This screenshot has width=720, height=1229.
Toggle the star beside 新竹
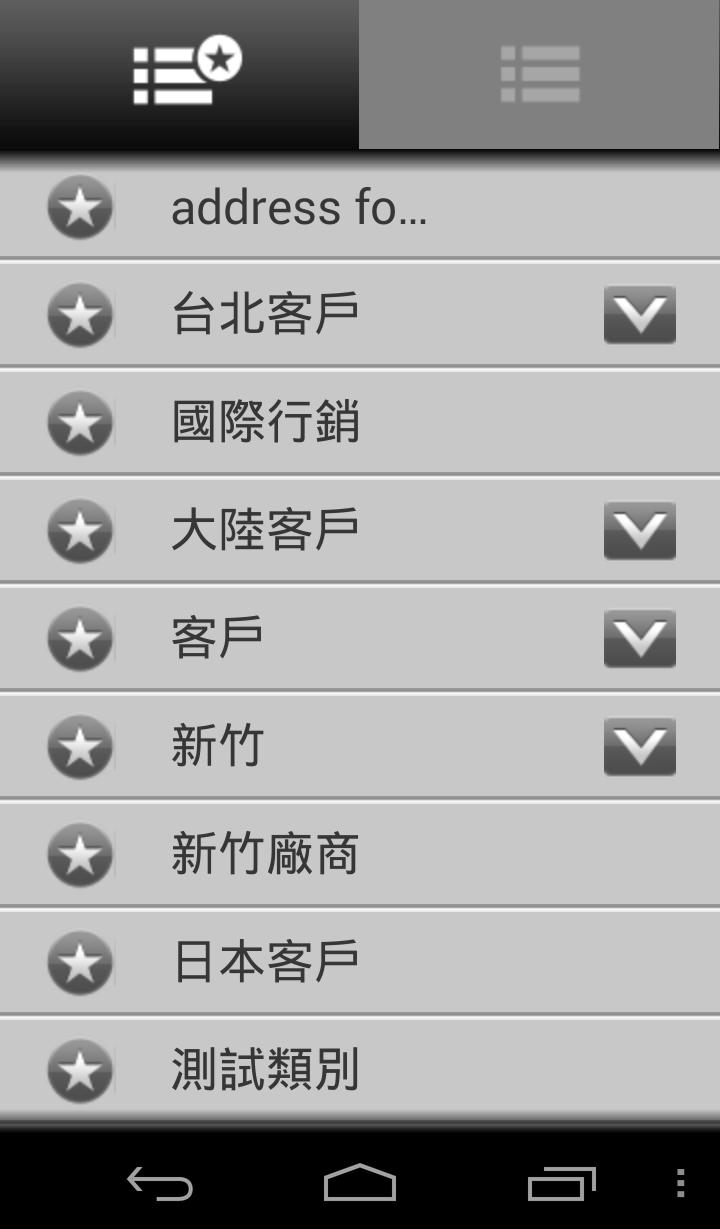[80, 747]
